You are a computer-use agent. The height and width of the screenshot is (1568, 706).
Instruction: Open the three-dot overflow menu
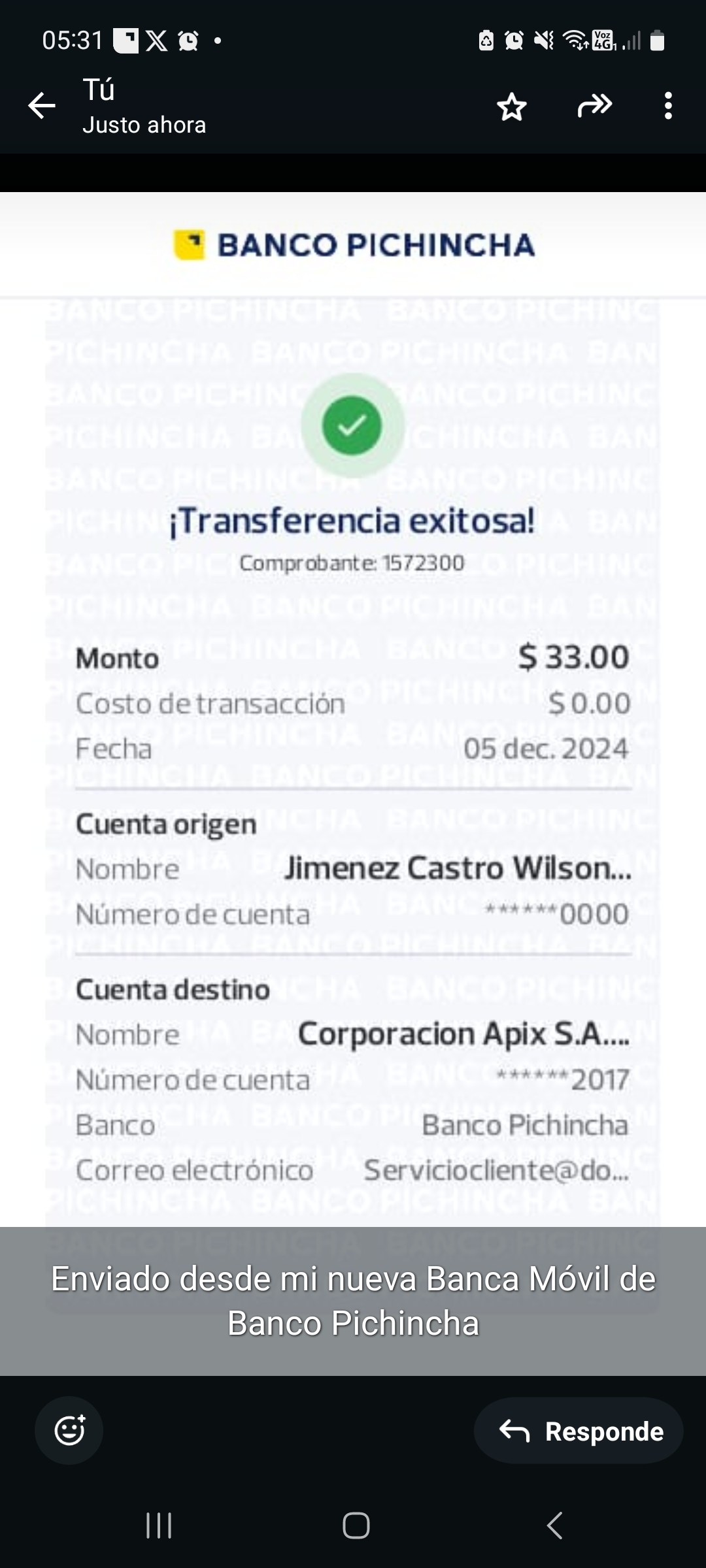click(x=667, y=106)
